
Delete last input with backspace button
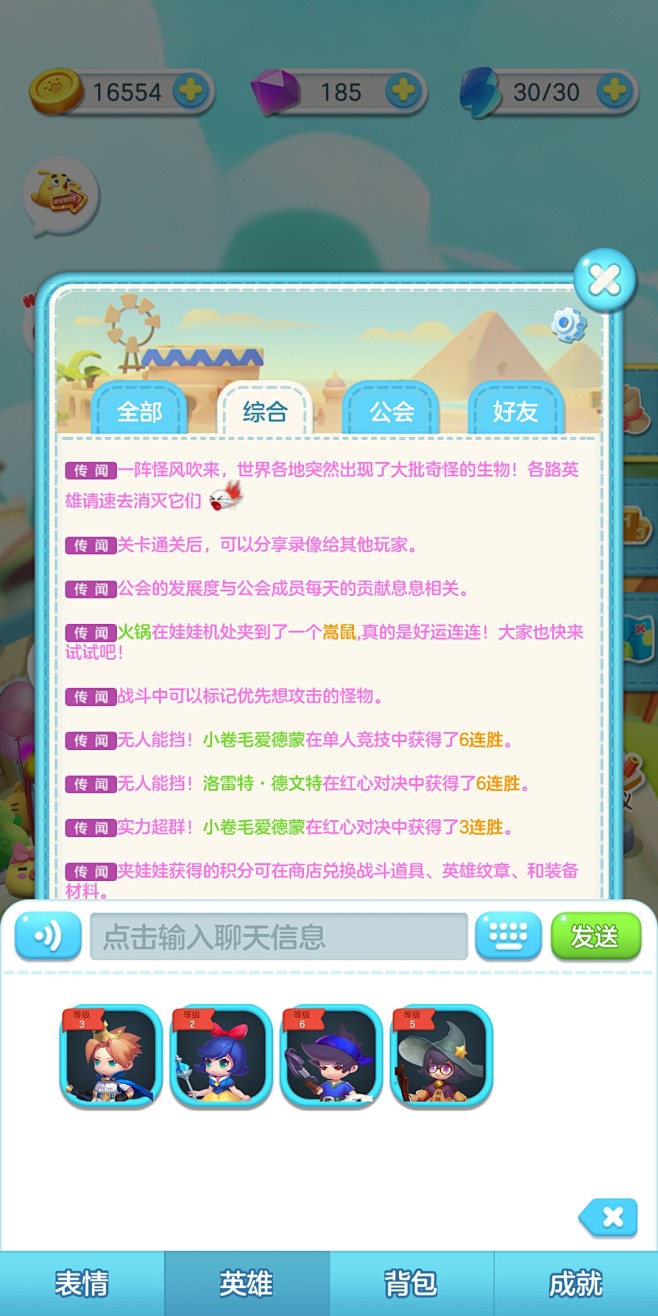pyautogui.click(x=608, y=1217)
